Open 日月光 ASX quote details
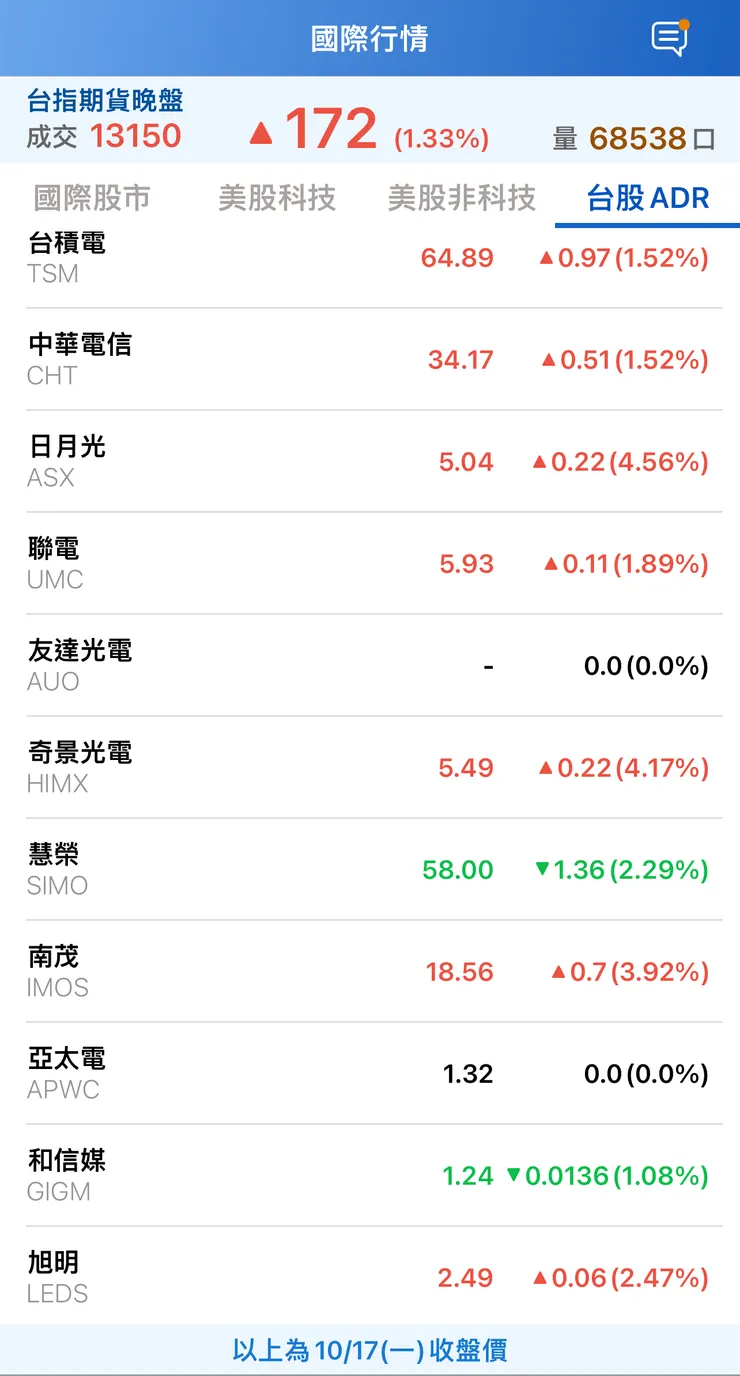The image size is (740, 1376). pyautogui.click(x=370, y=461)
